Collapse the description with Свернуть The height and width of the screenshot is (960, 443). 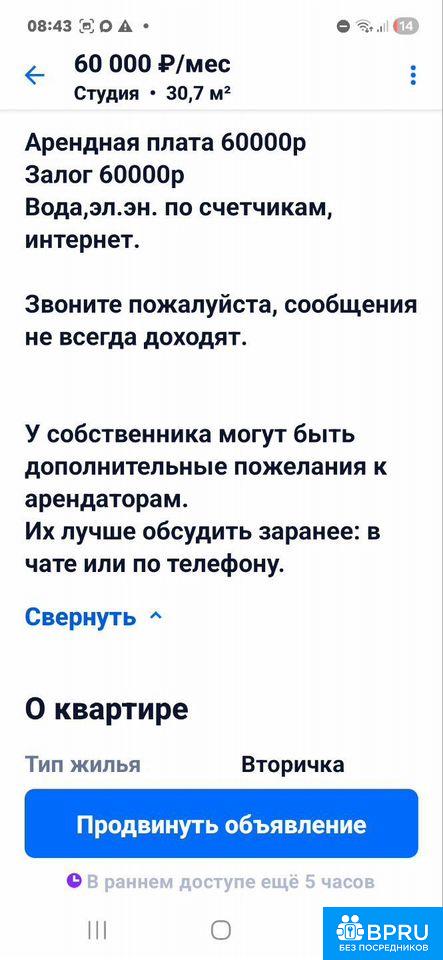tap(94, 616)
